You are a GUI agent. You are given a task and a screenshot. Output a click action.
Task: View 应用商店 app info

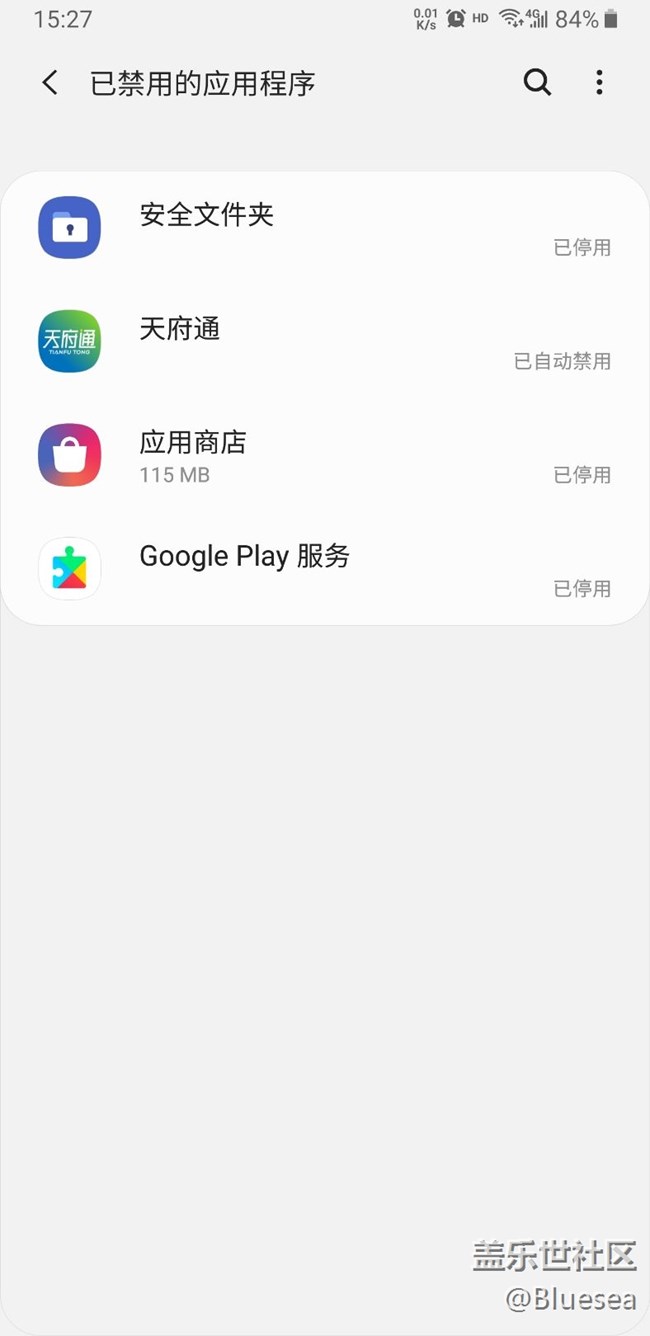(324, 456)
